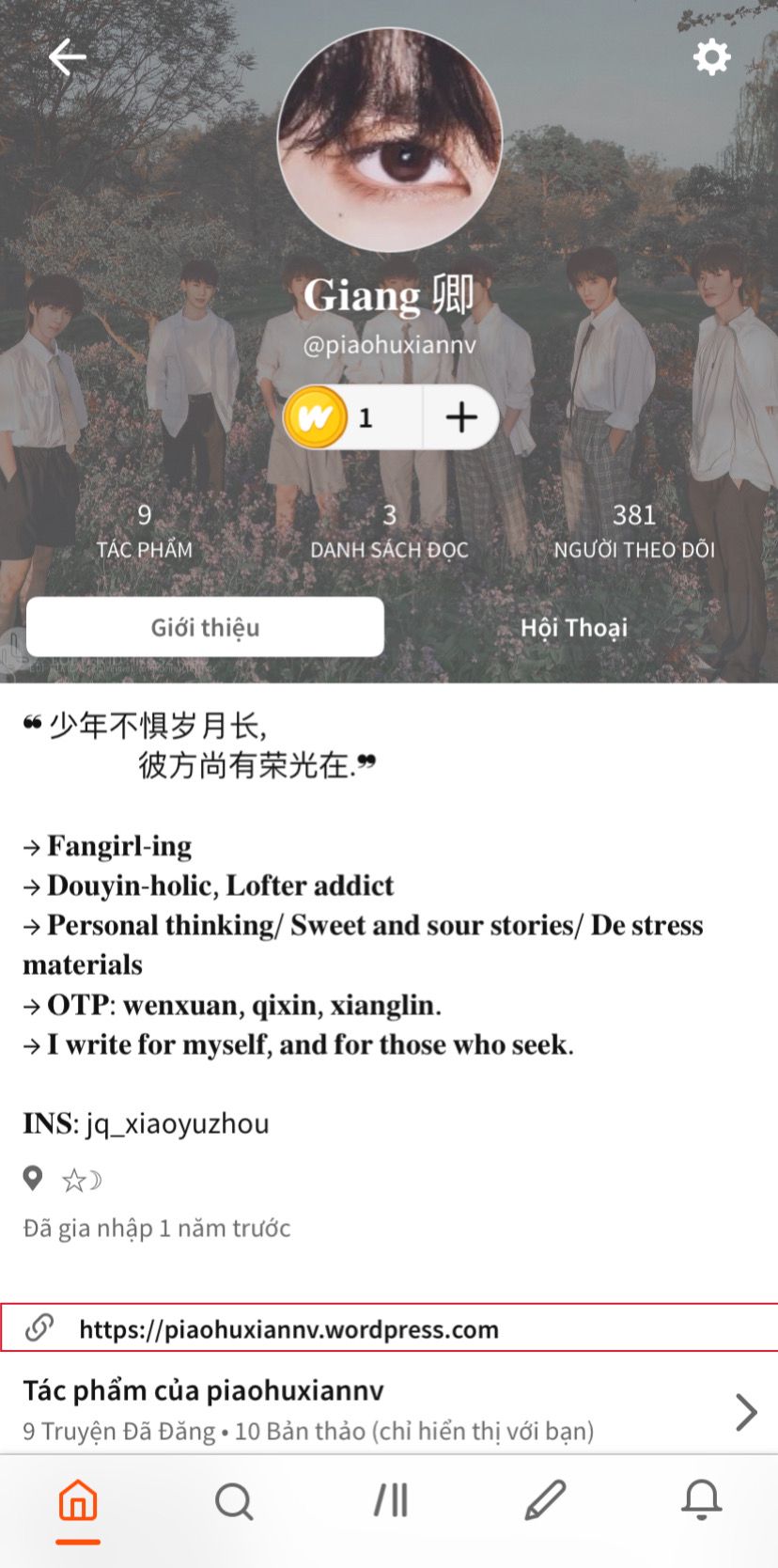Go back using the arrow icon
Screen dimensions: 778x1568
(x=67, y=57)
